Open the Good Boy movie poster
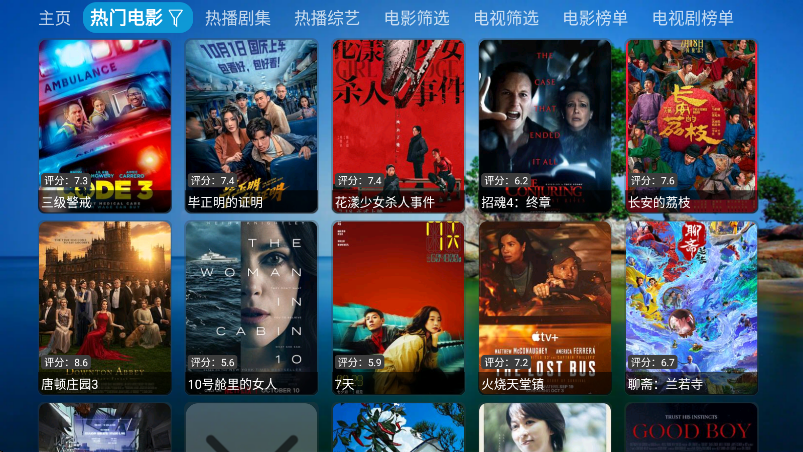The height and width of the screenshot is (452, 803). (x=691, y=428)
